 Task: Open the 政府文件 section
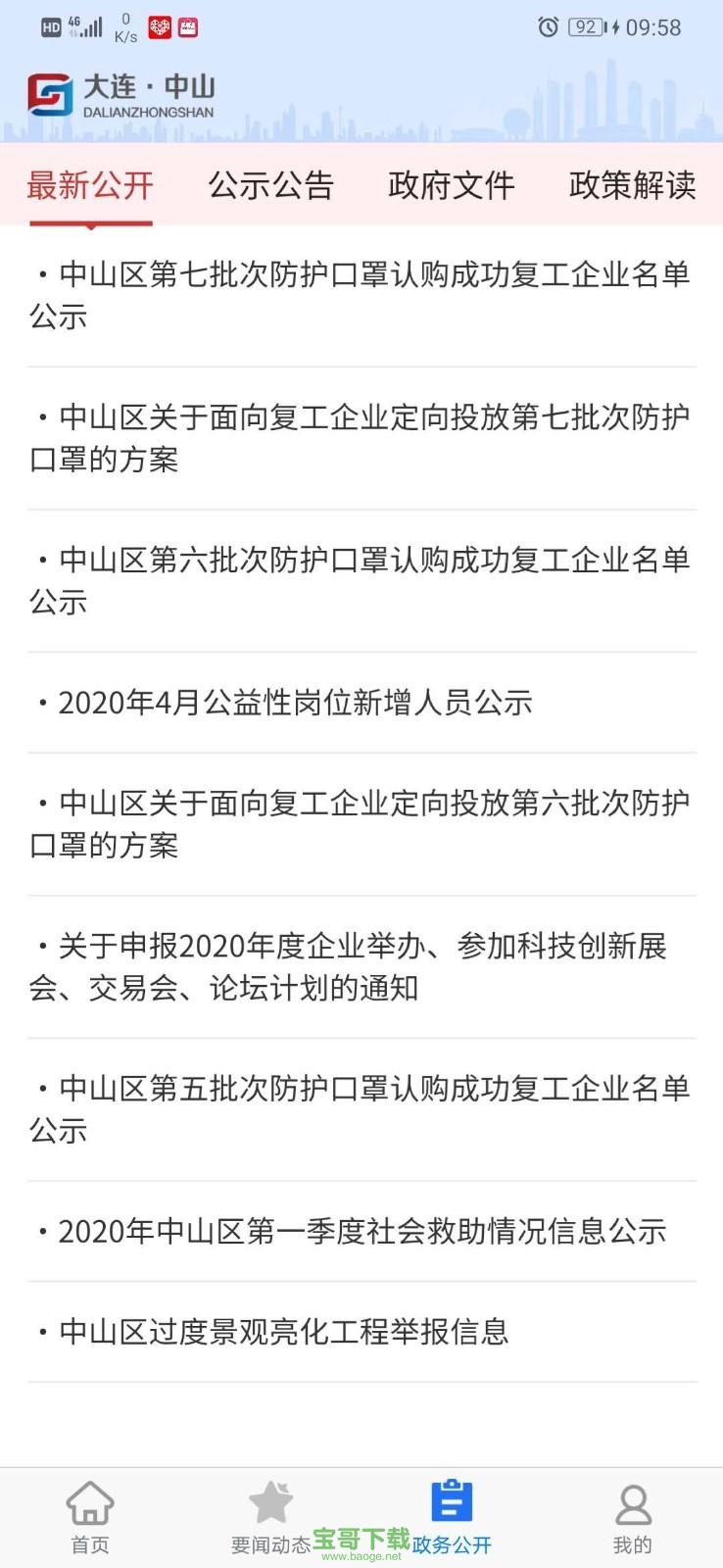click(452, 185)
